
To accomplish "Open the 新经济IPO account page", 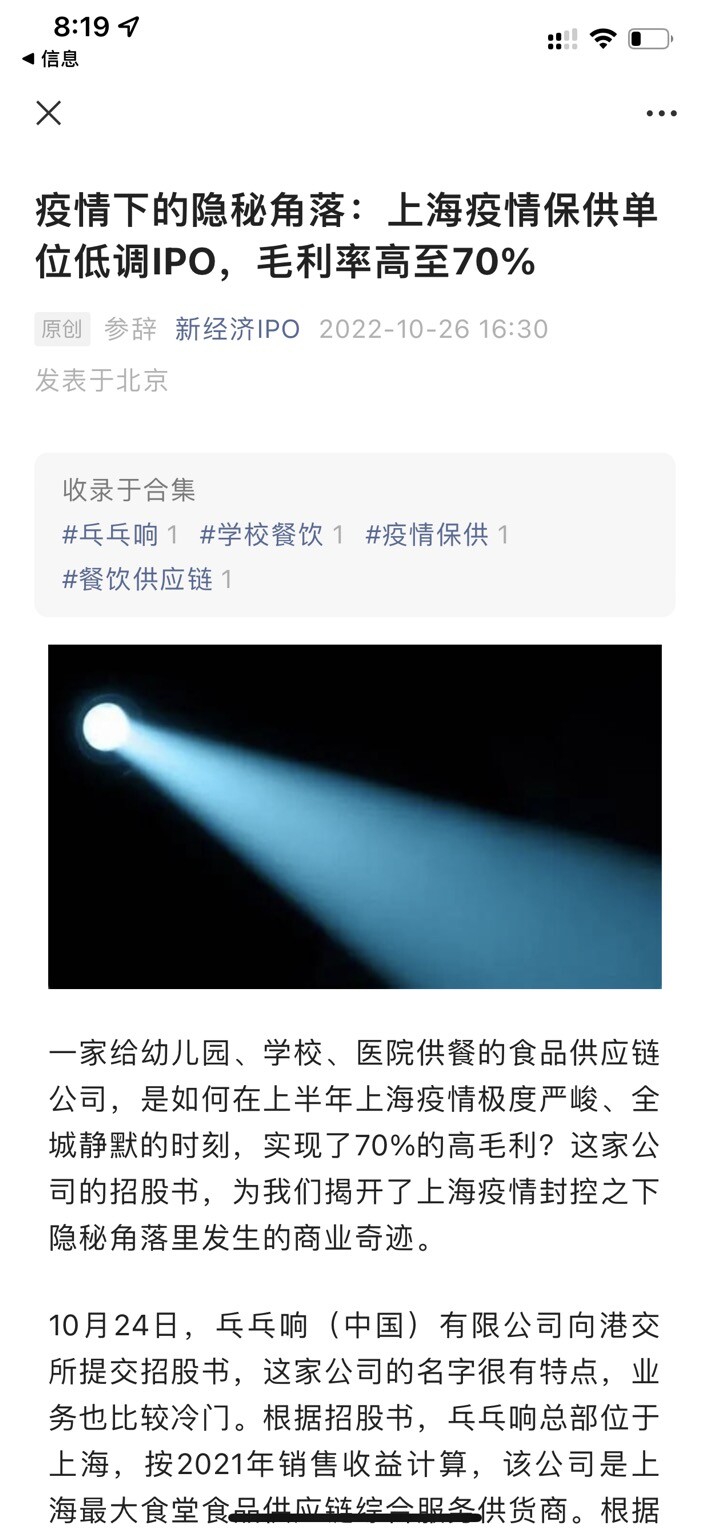I will pyautogui.click(x=237, y=329).
